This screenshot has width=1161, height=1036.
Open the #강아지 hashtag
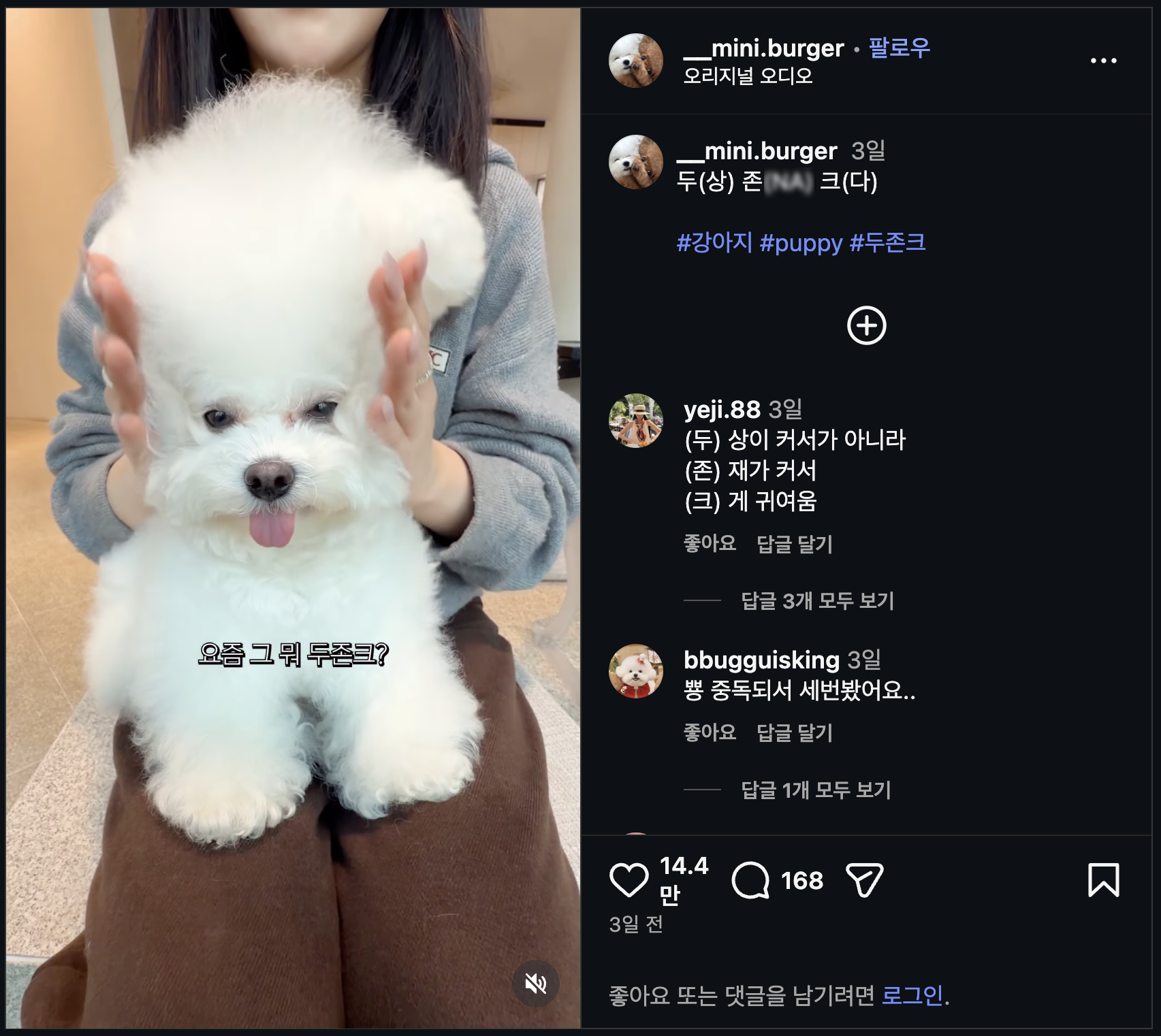click(714, 242)
